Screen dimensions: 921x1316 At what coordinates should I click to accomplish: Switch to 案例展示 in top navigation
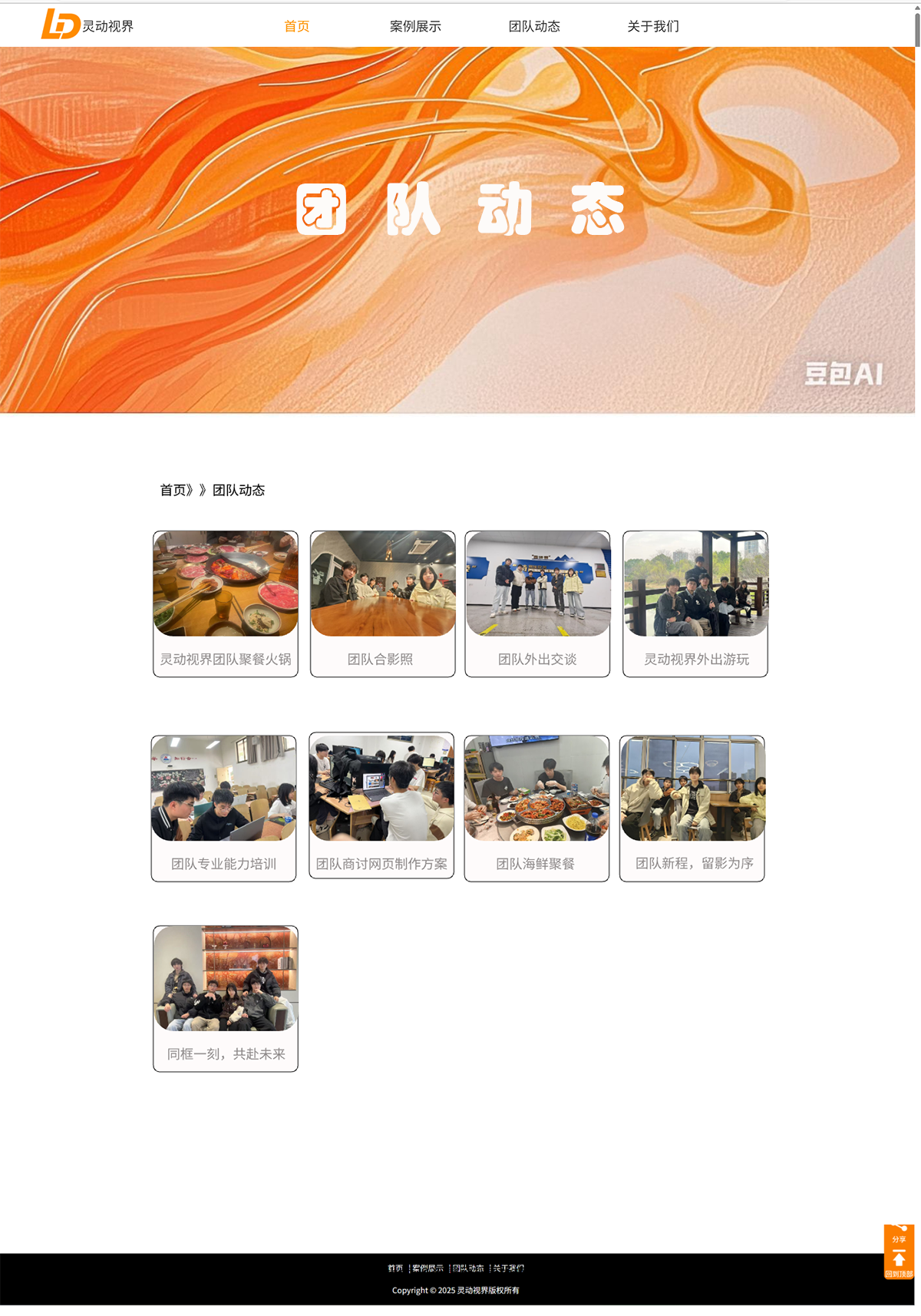tap(415, 26)
